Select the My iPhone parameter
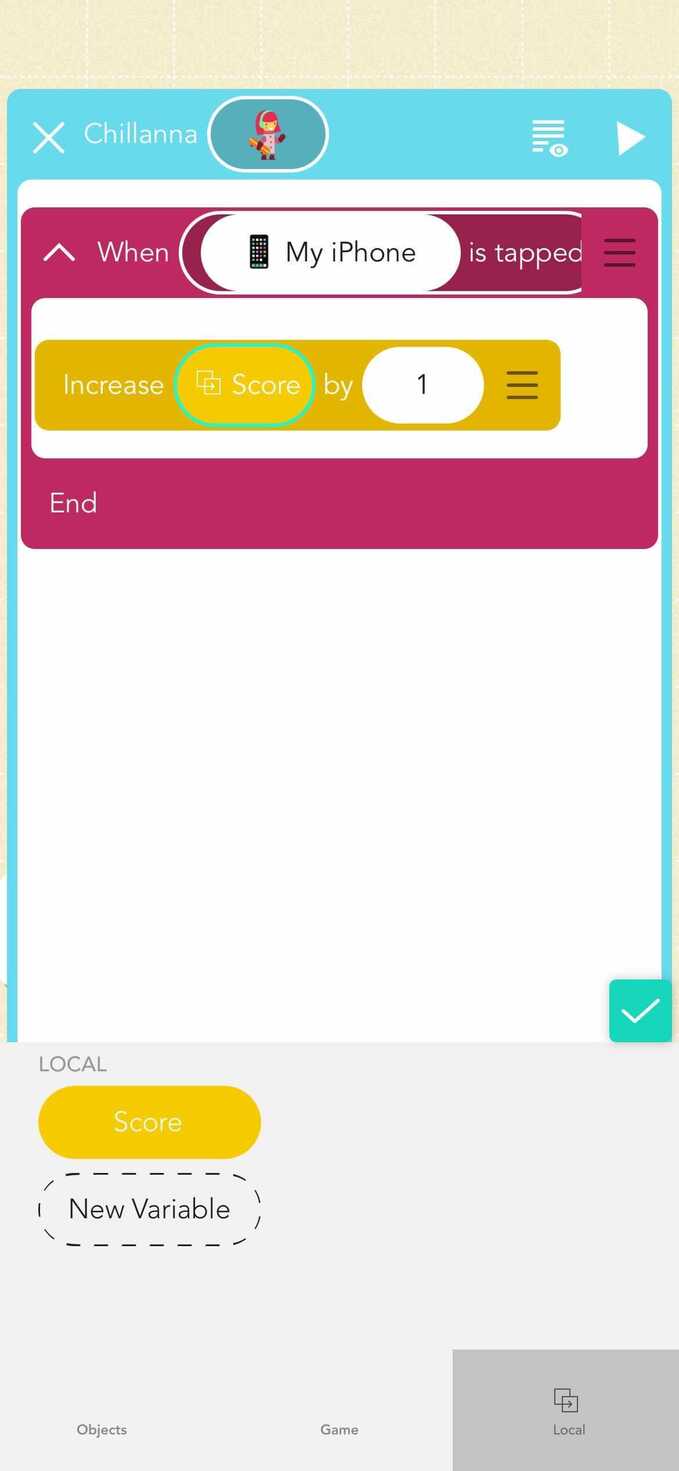The image size is (679, 1471). point(330,252)
